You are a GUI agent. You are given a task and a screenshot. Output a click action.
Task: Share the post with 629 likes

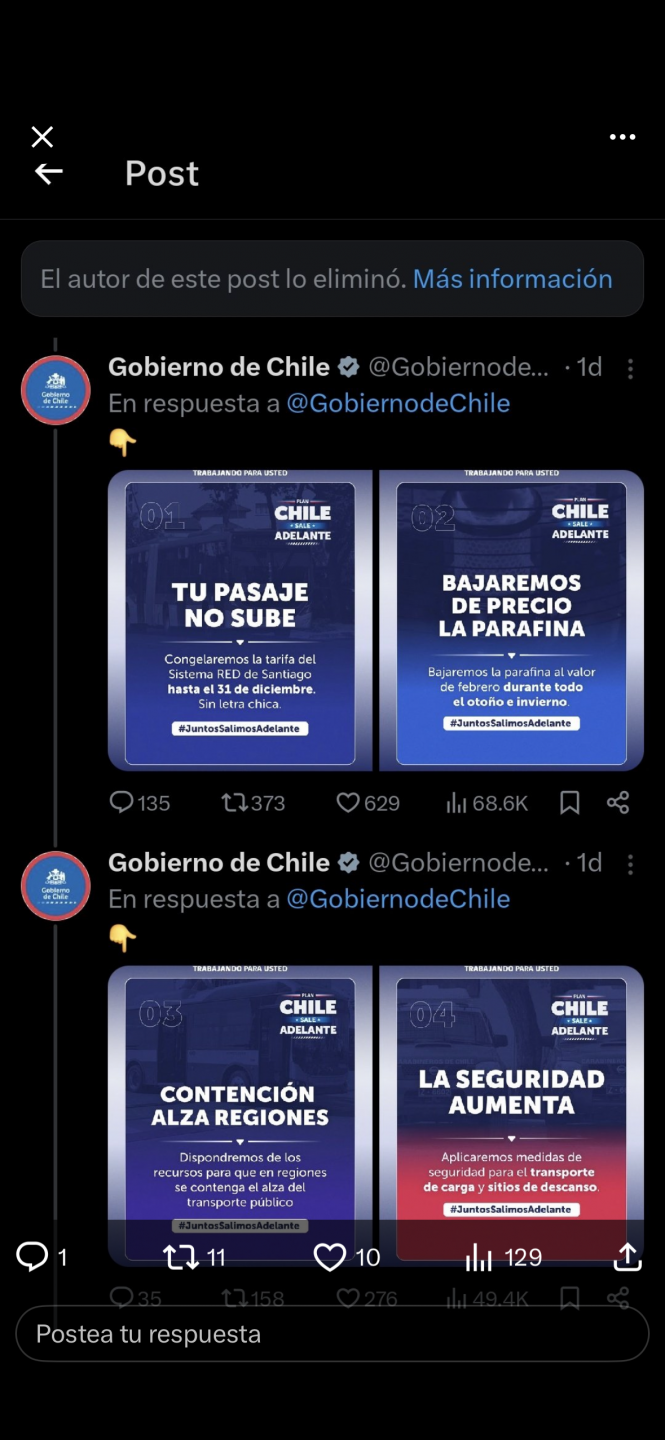(x=618, y=802)
